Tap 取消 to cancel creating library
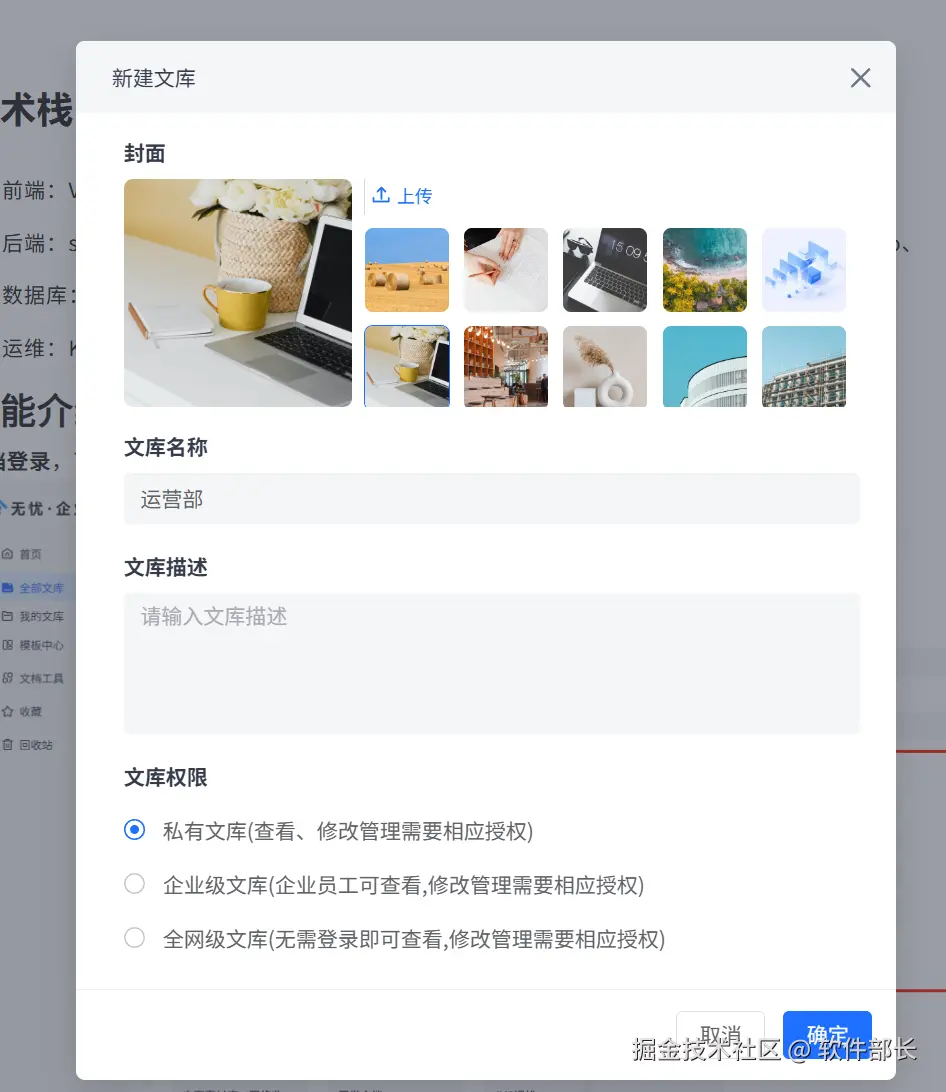This screenshot has width=946, height=1092. (x=720, y=1033)
